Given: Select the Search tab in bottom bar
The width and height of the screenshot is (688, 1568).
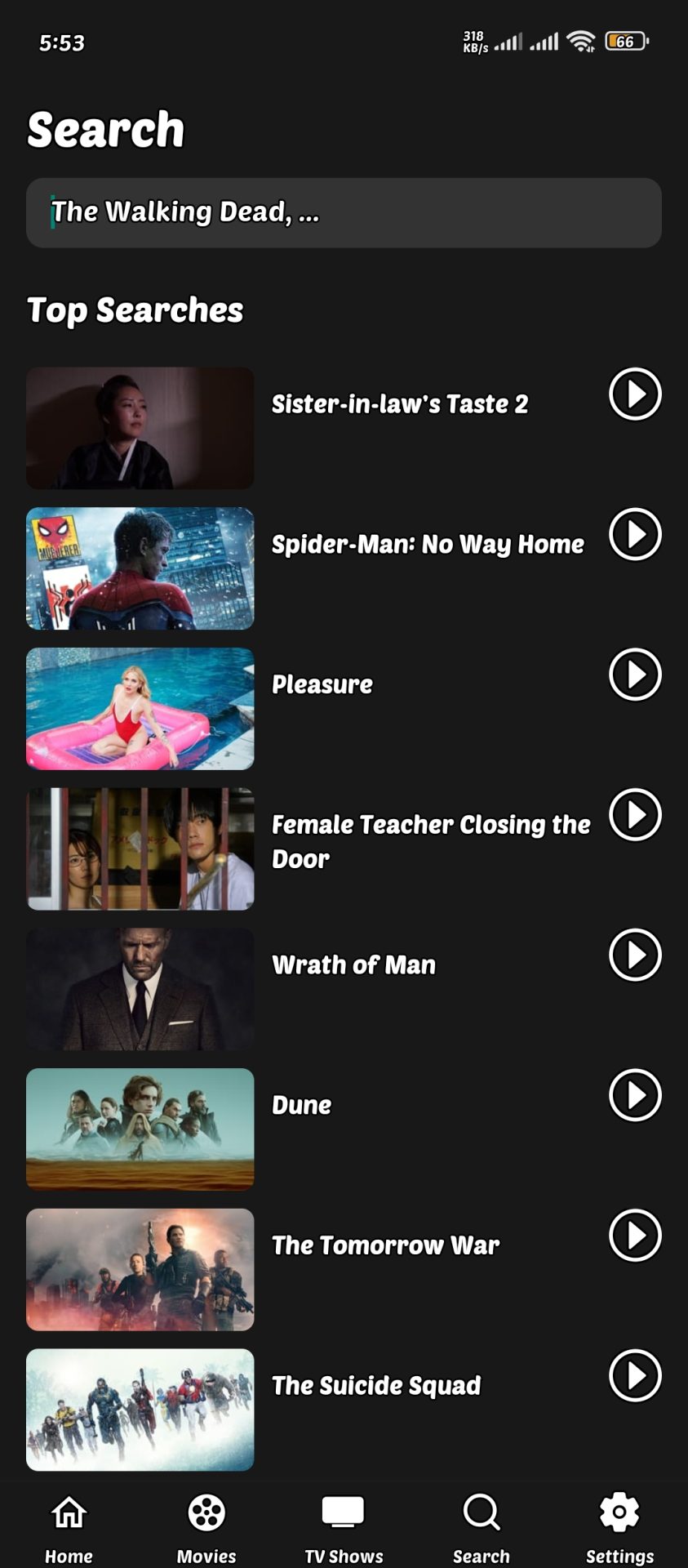Looking at the screenshot, I should pos(482,1527).
